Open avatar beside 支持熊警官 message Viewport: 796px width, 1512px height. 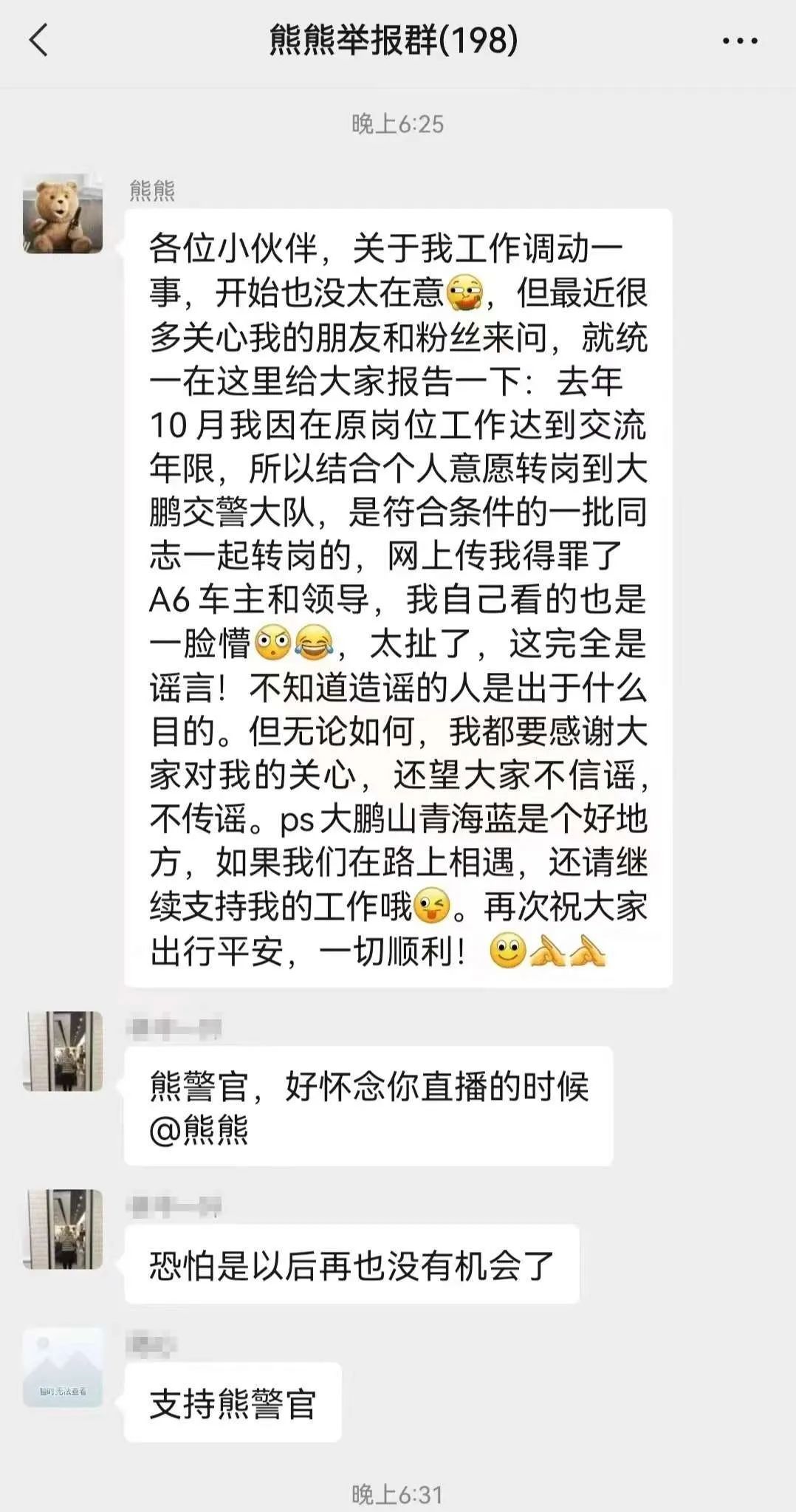coord(63,1367)
